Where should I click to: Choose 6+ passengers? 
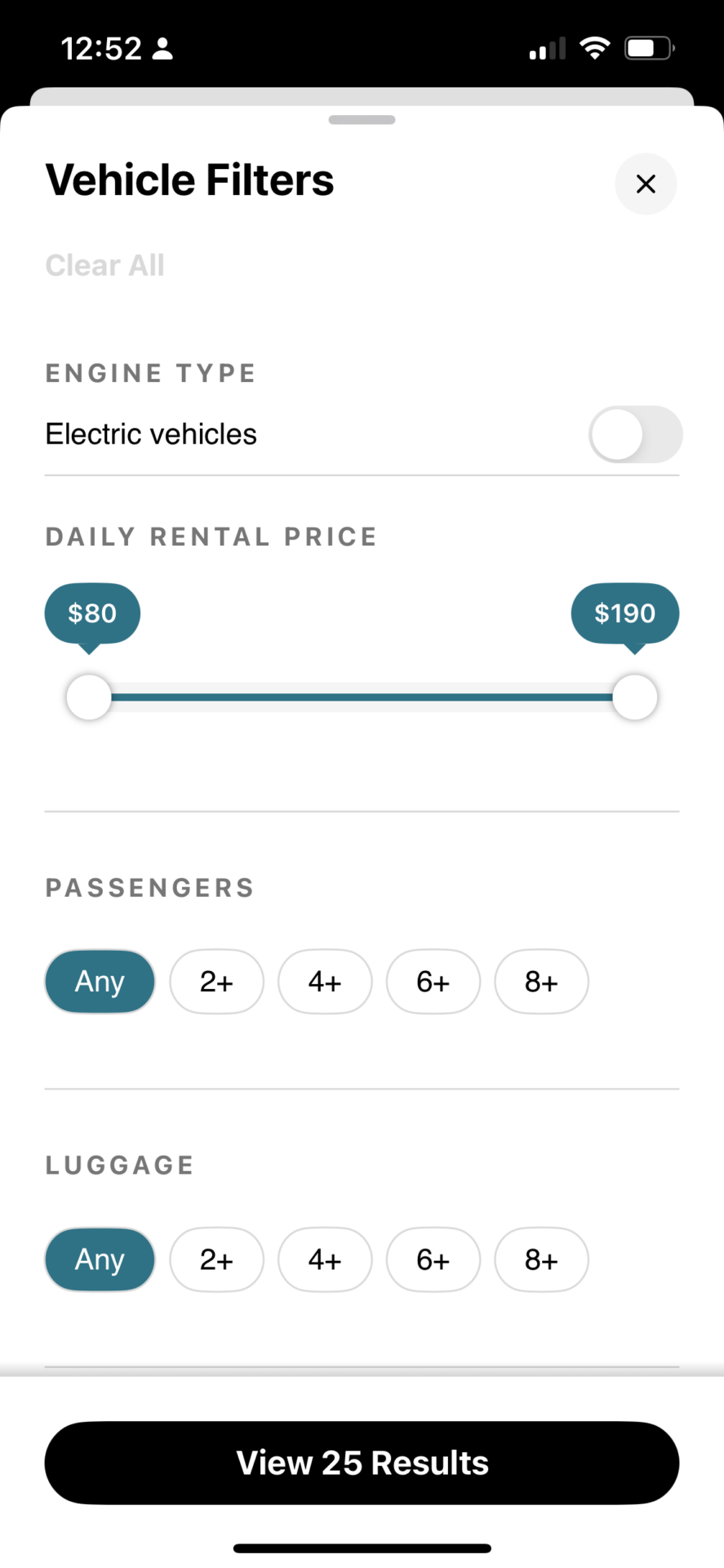[433, 982]
